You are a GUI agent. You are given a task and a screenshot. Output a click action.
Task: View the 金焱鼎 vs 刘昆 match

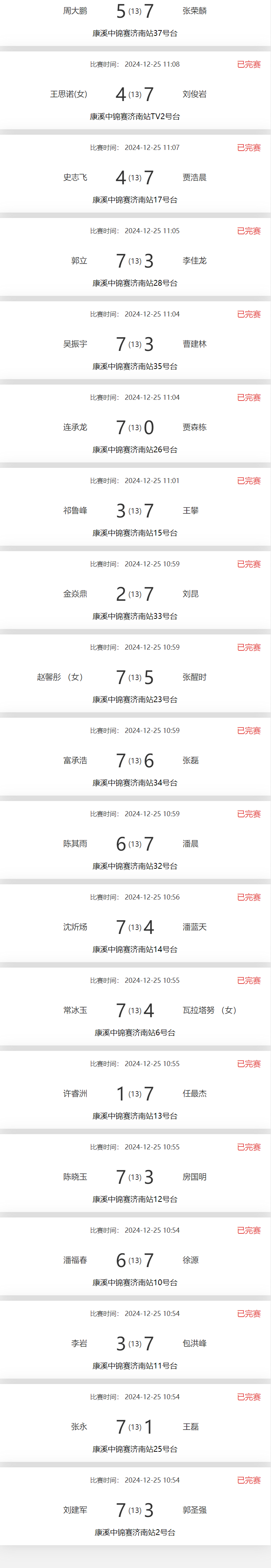(135, 594)
